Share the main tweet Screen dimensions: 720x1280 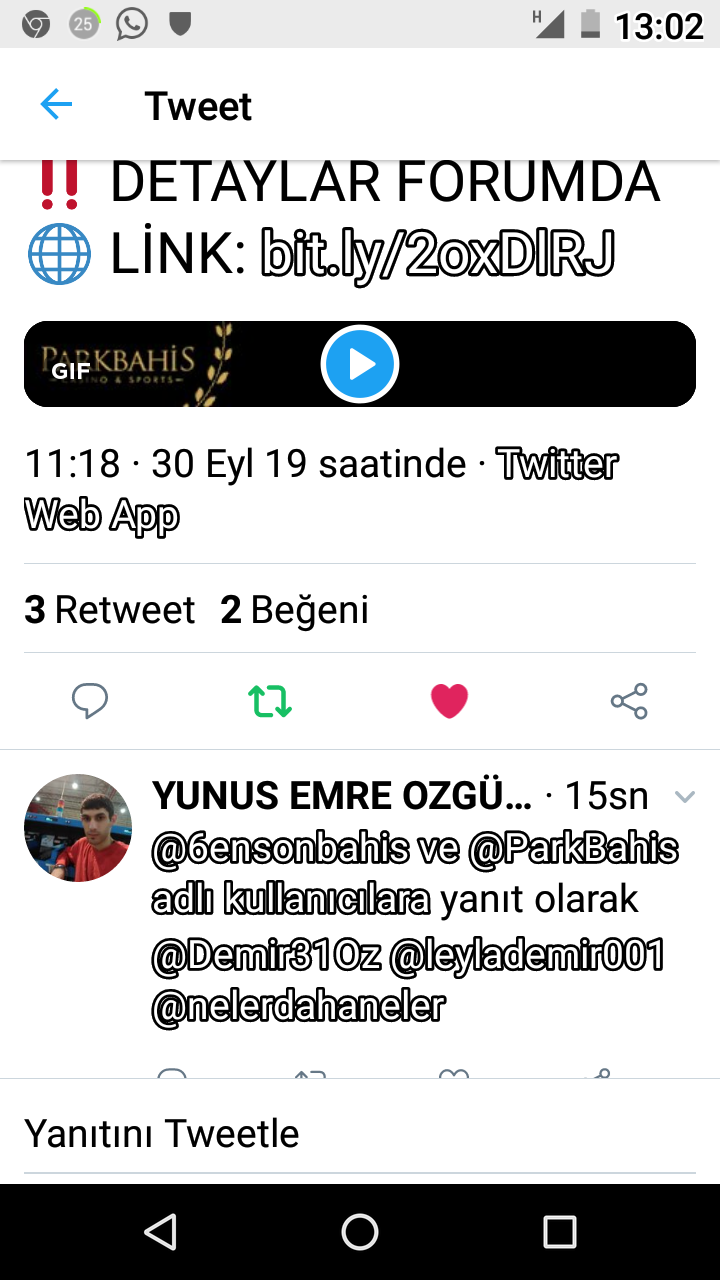pos(629,701)
